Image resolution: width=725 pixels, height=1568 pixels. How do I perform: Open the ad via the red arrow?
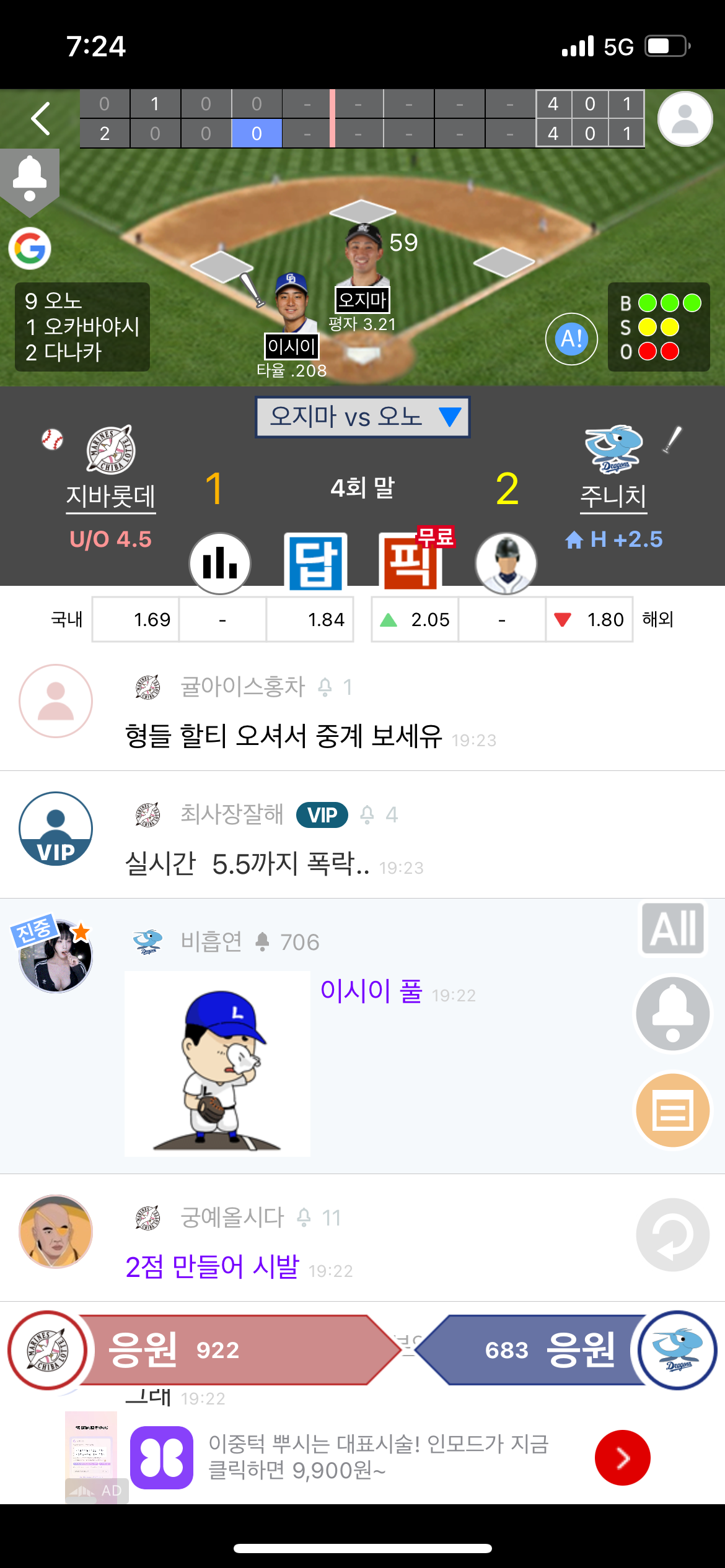click(622, 1458)
